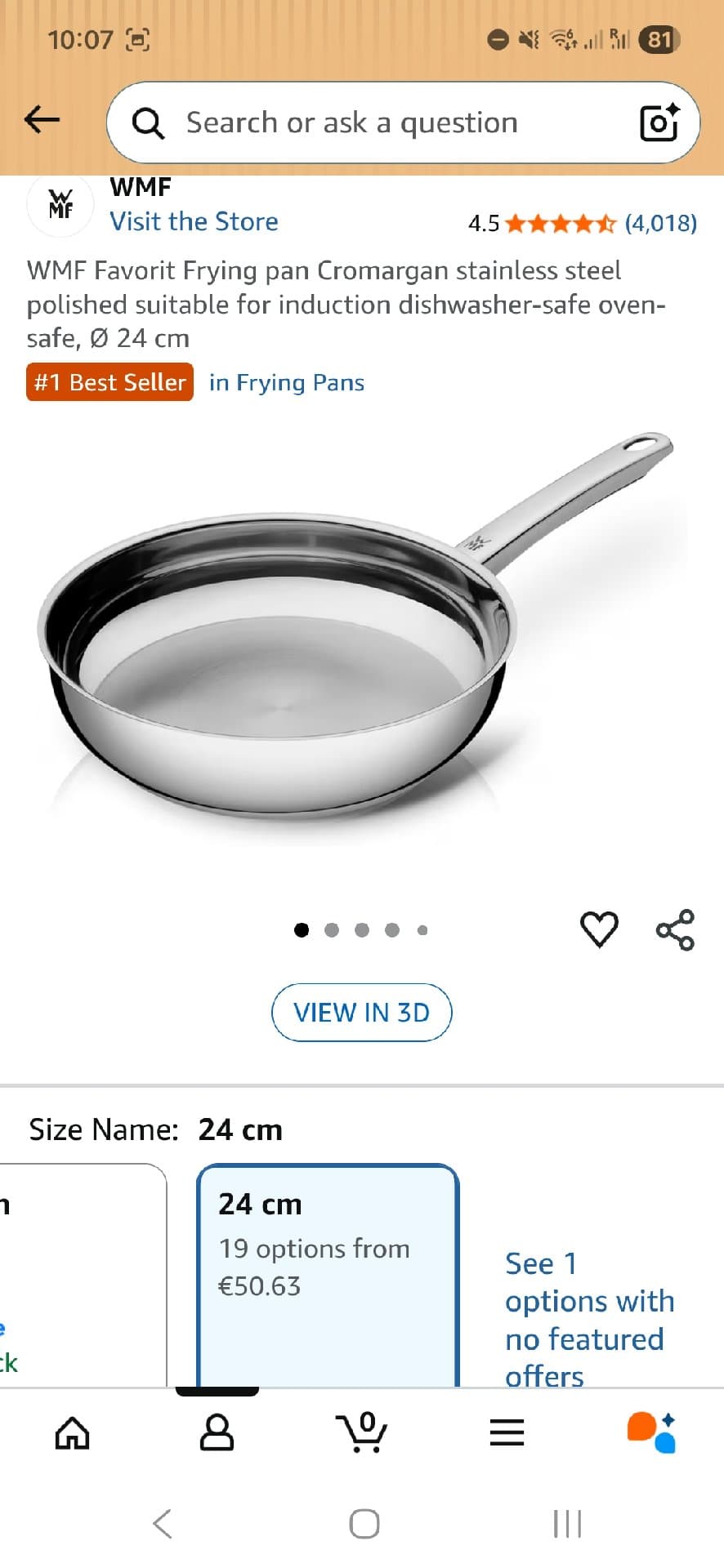This screenshot has height=1568, width=724.
Task: Tap the View in 3D button
Action: pos(361,1013)
